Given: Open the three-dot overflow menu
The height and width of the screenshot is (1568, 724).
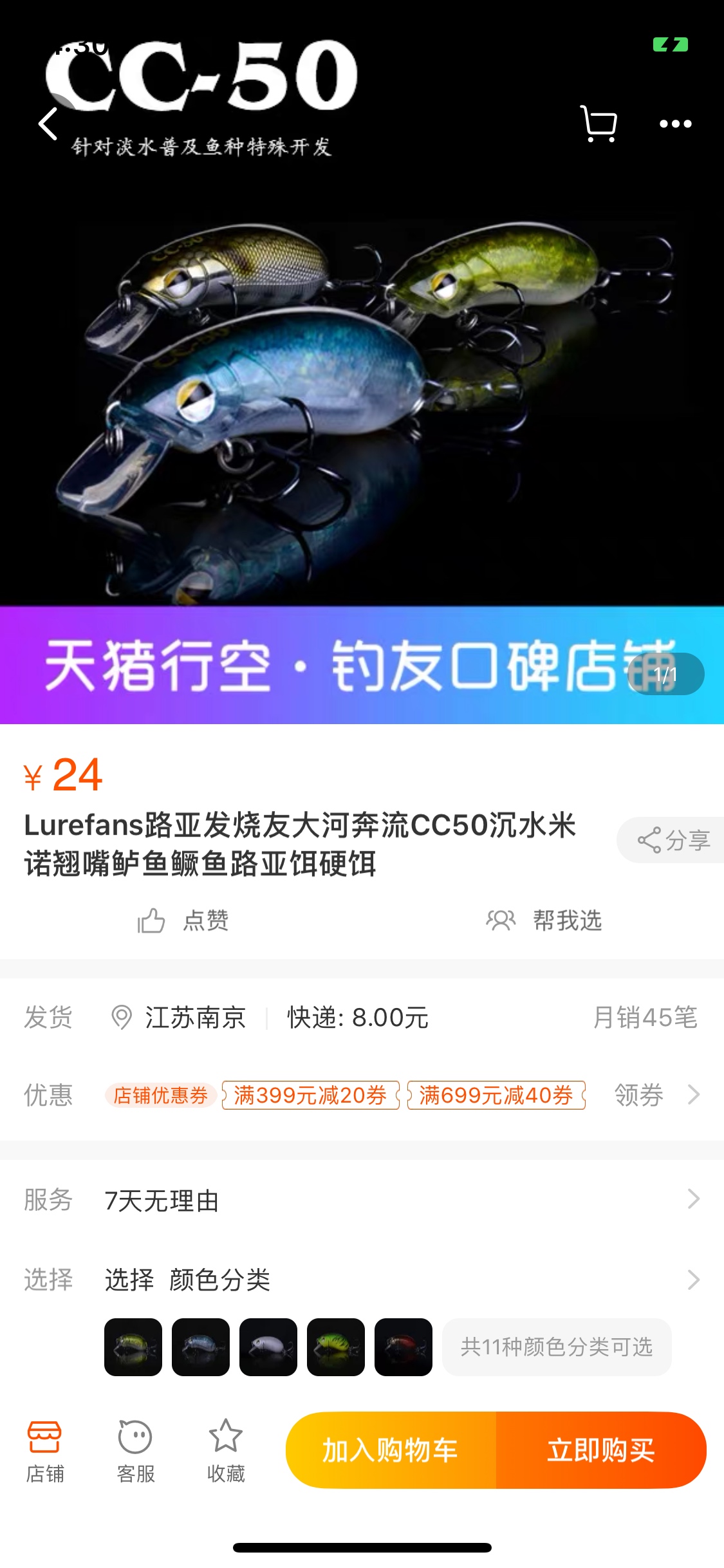Looking at the screenshot, I should tap(675, 124).
